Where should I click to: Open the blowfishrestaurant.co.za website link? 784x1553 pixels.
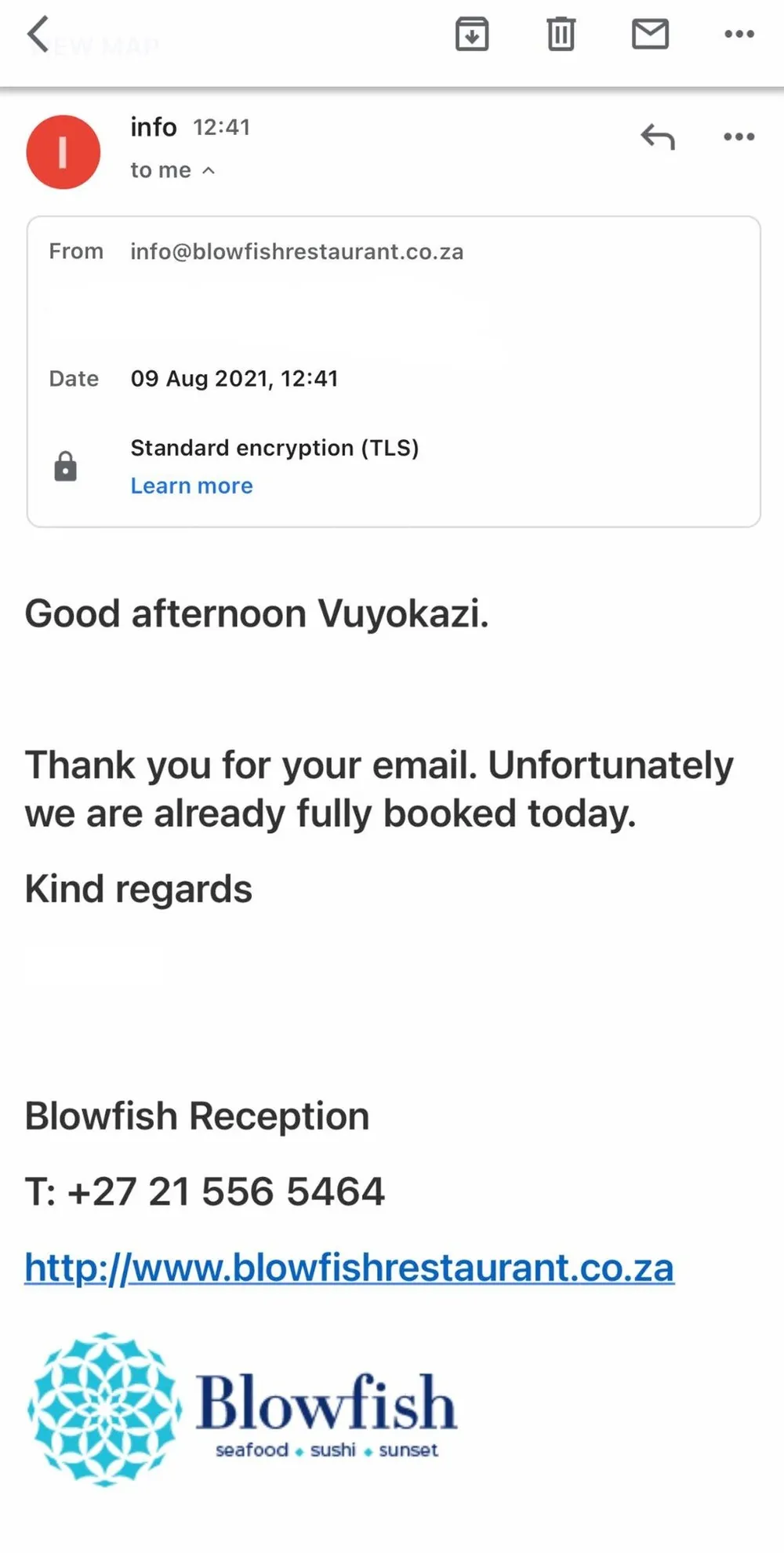tap(349, 1267)
